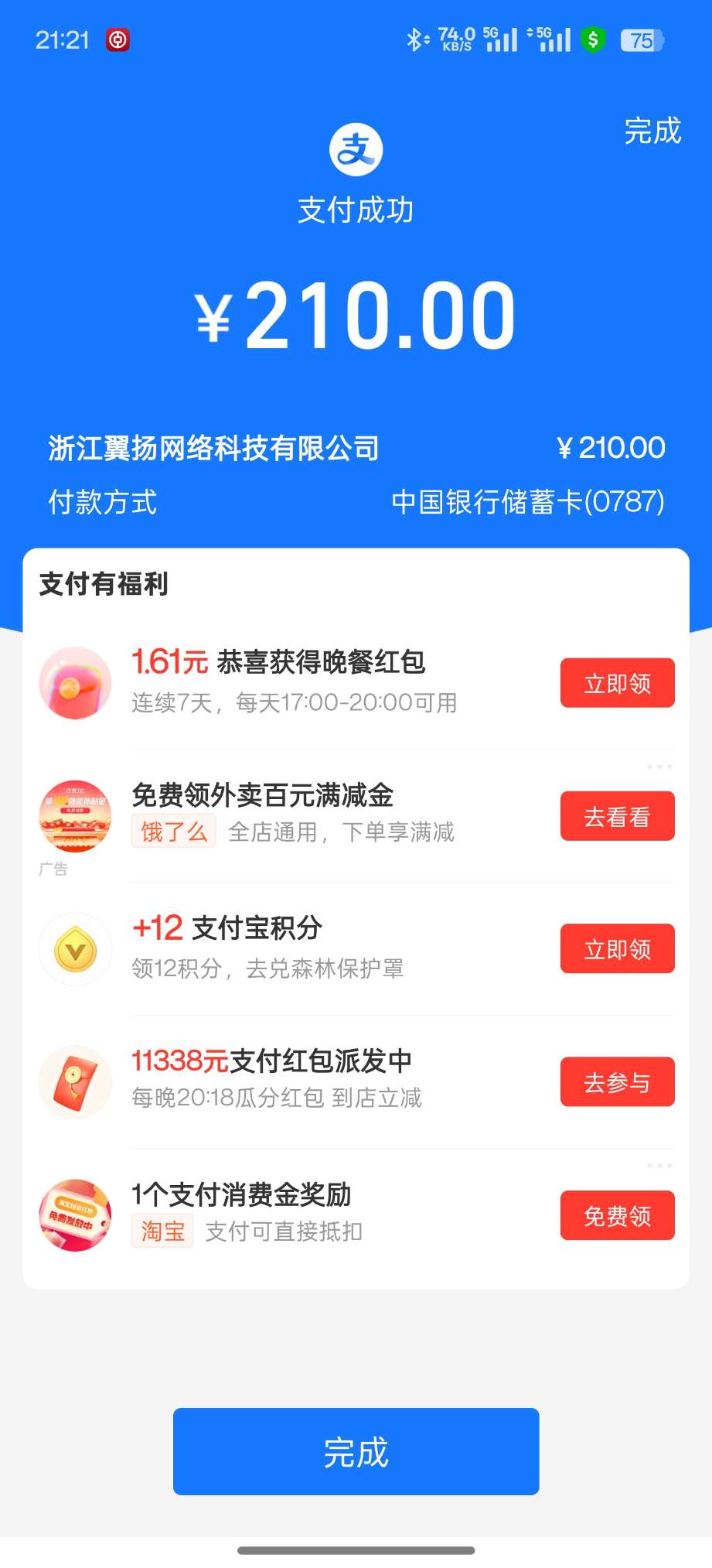Claim the 1.61元 dinner red packet with 立即领
712x1568 pixels.
[617, 683]
